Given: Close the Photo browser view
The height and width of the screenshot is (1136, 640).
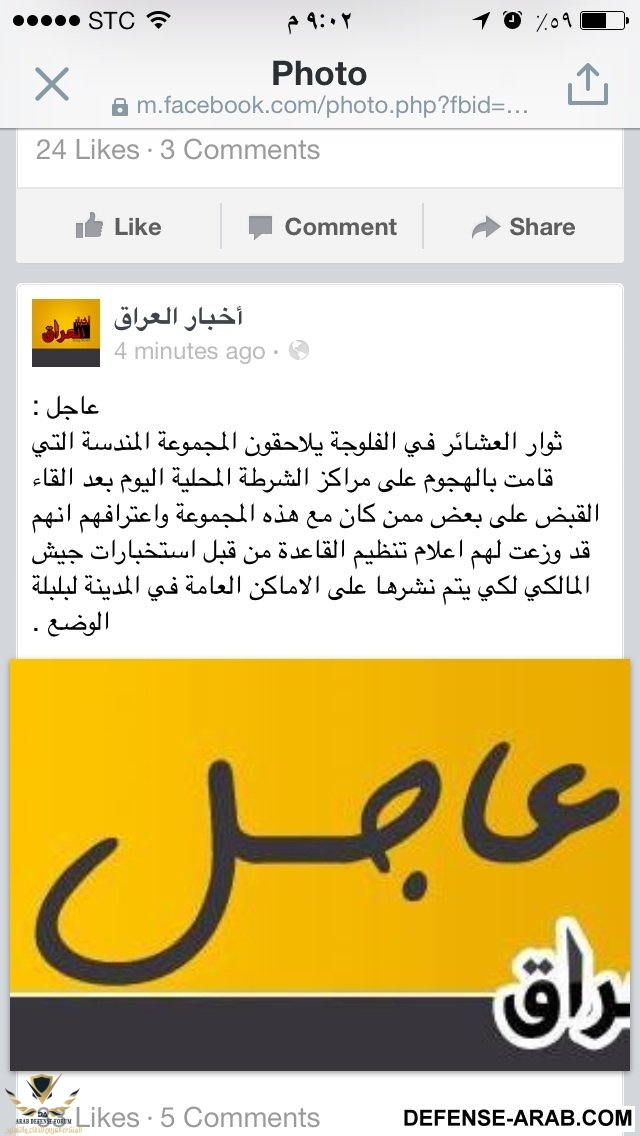Looking at the screenshot, I should coord(52,85).
